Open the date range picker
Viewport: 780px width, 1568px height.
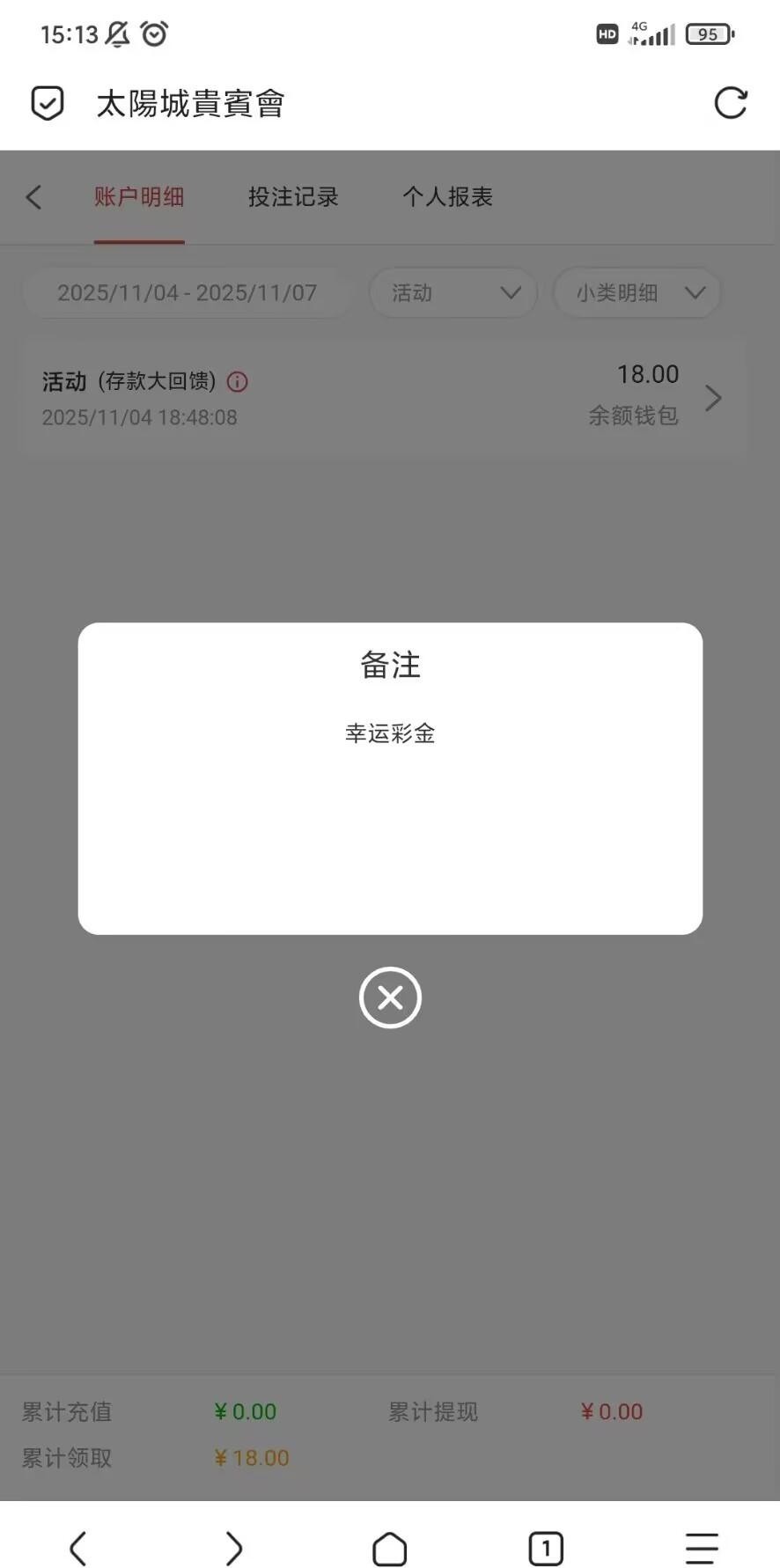[x=187, y=293]
